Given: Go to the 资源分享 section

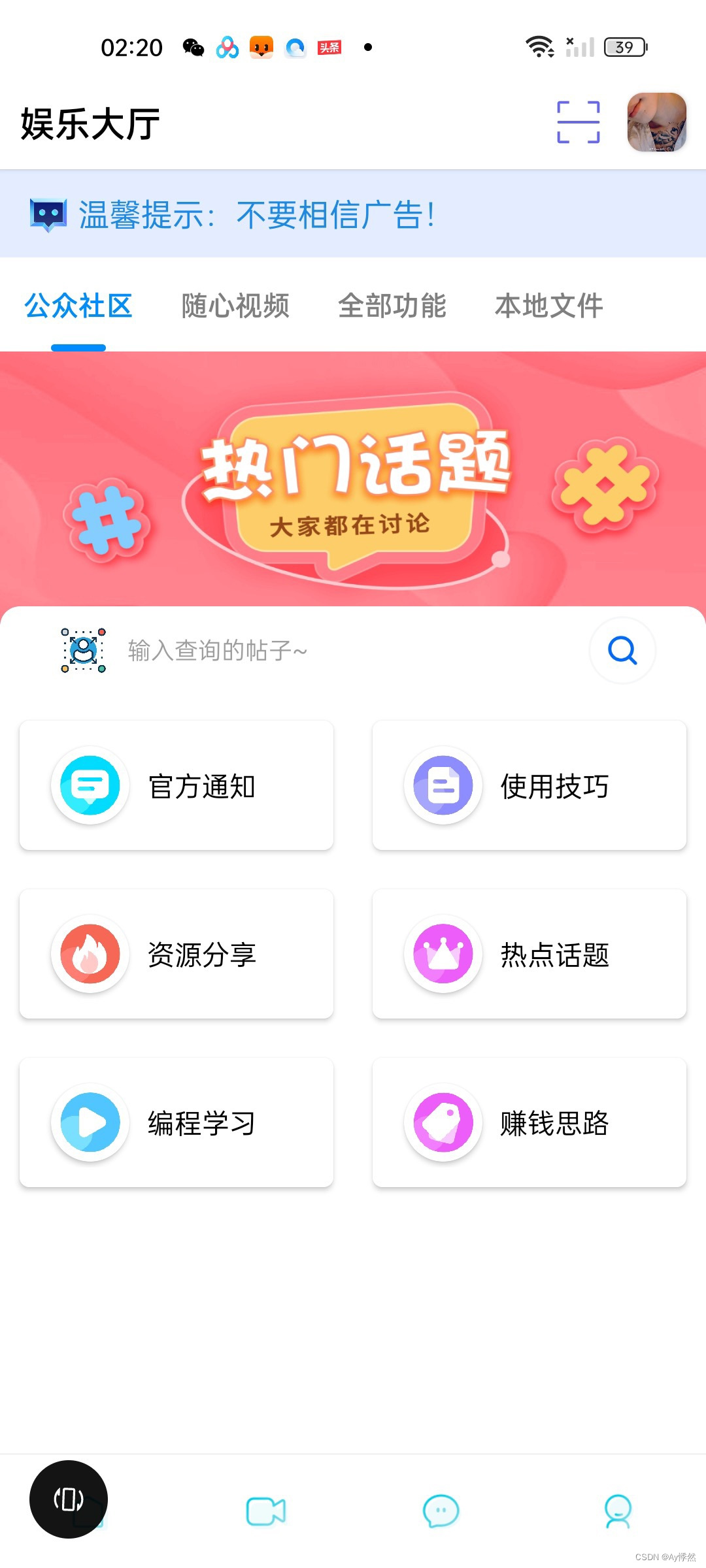Looking at the screenshot, I should [176, 954].
